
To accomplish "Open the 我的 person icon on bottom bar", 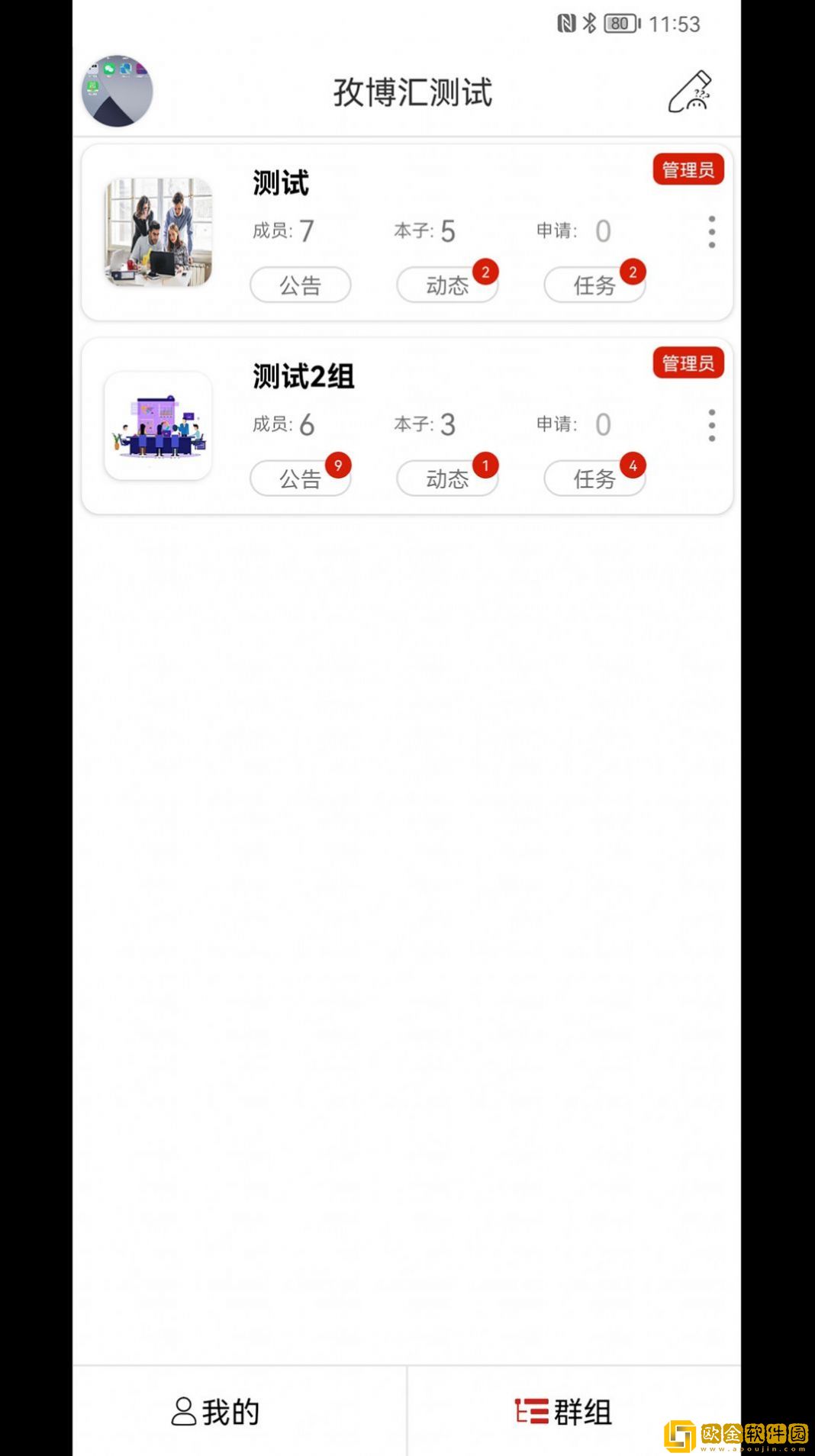I will (x=183, y=1411).
